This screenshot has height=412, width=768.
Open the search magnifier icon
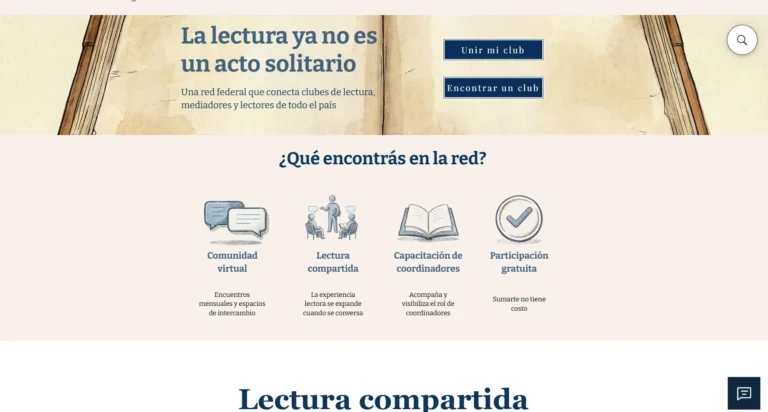741,40
